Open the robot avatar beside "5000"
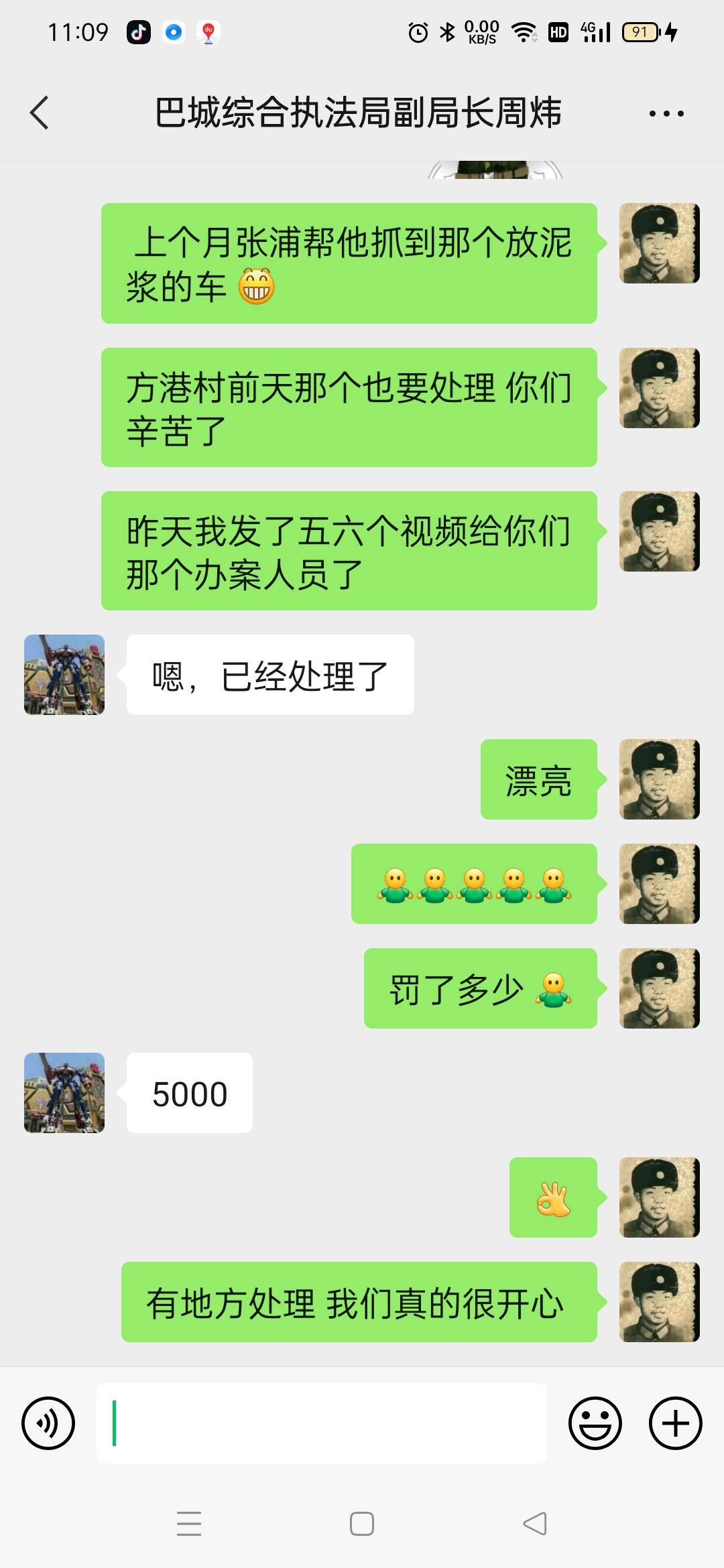The image size is (724, 1568). point(64,1093)
